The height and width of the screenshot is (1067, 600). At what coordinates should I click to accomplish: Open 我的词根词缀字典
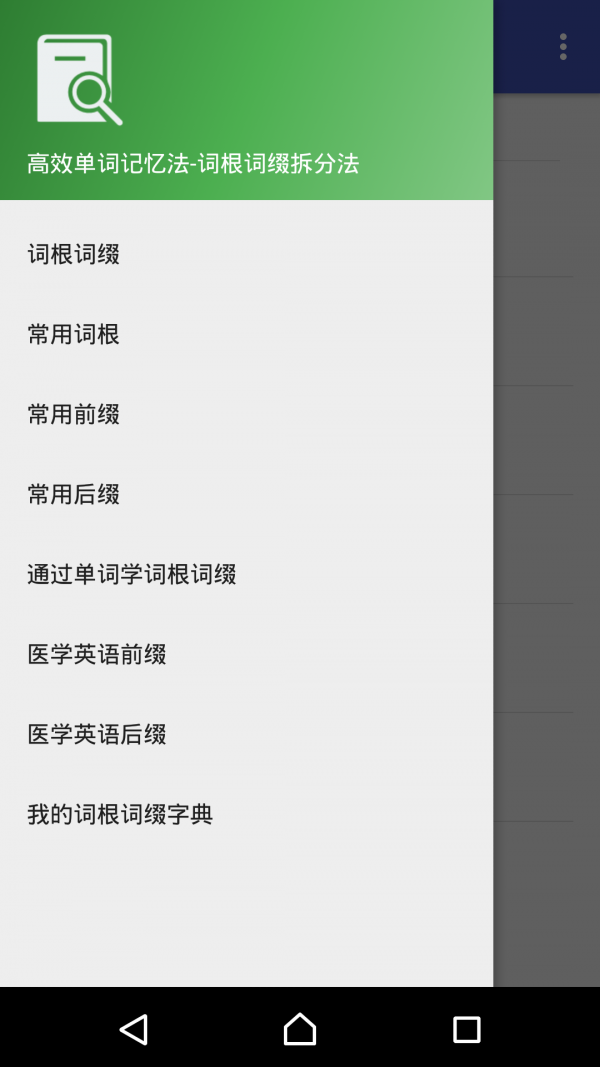120,814
